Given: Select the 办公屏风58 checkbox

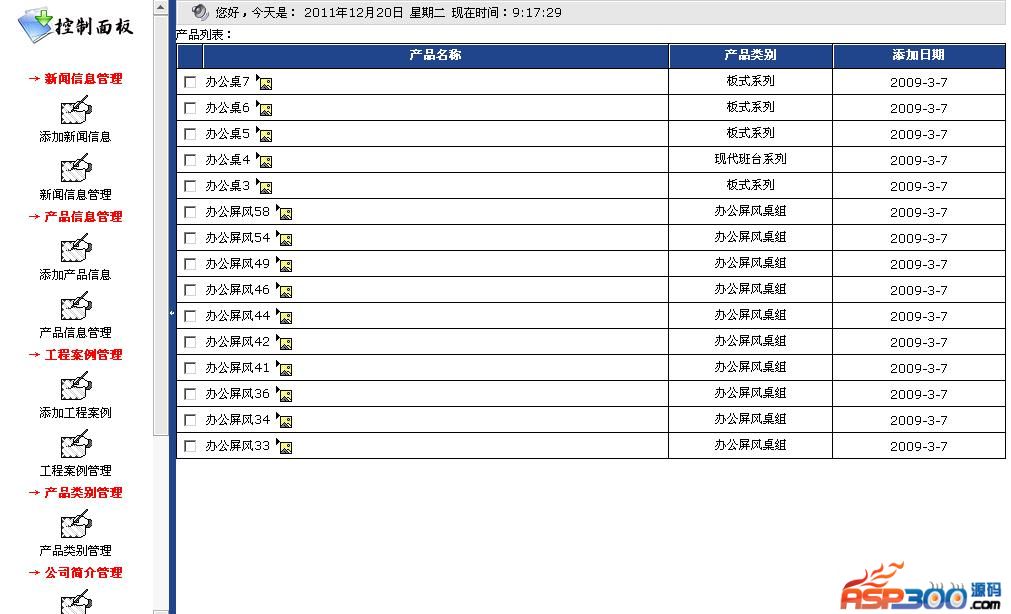Looking at the screenshot, I should pyautogui.click(x=190, y=212).
